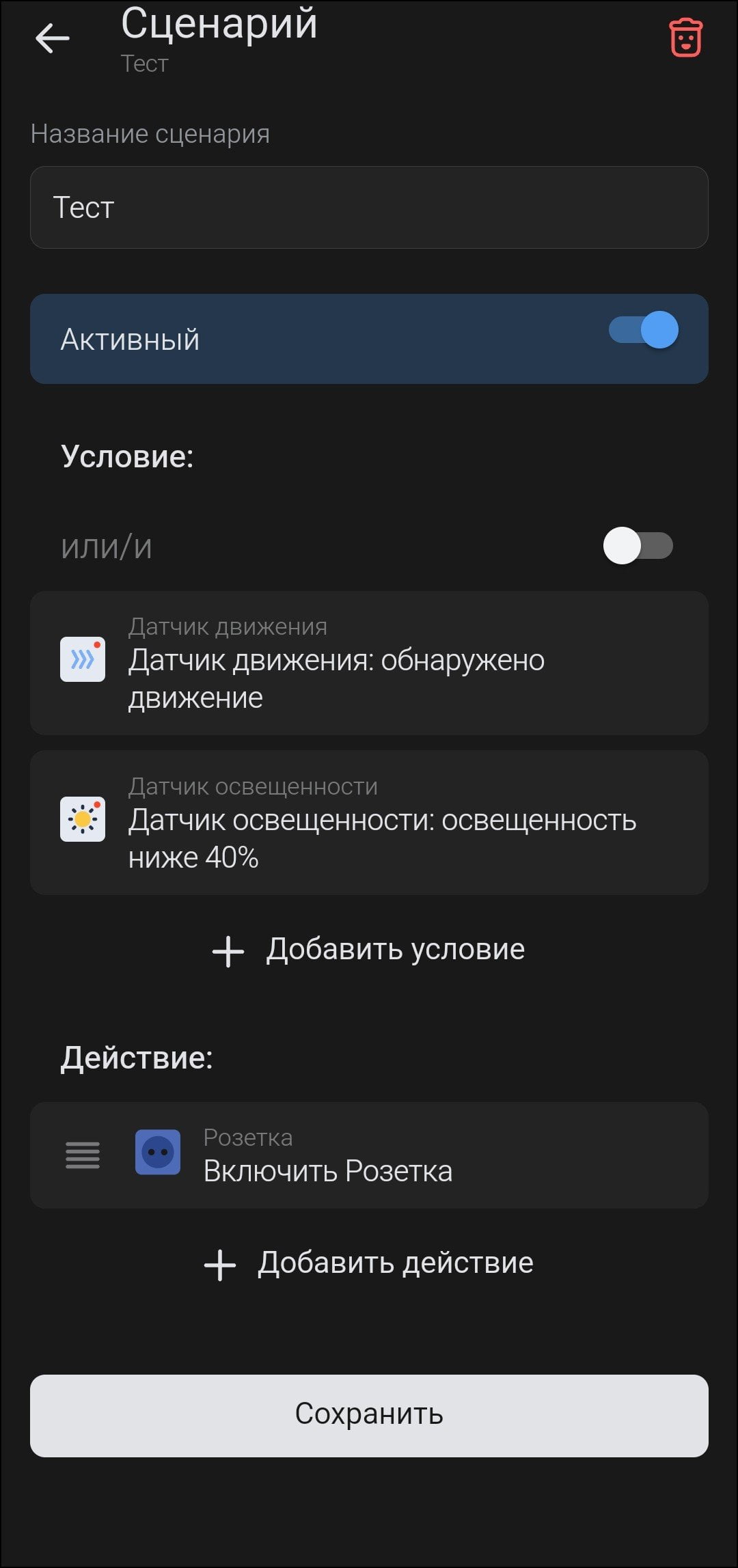Delete the scenario with the trash icon
The image size is (738, 1568).
coord(685,38)
